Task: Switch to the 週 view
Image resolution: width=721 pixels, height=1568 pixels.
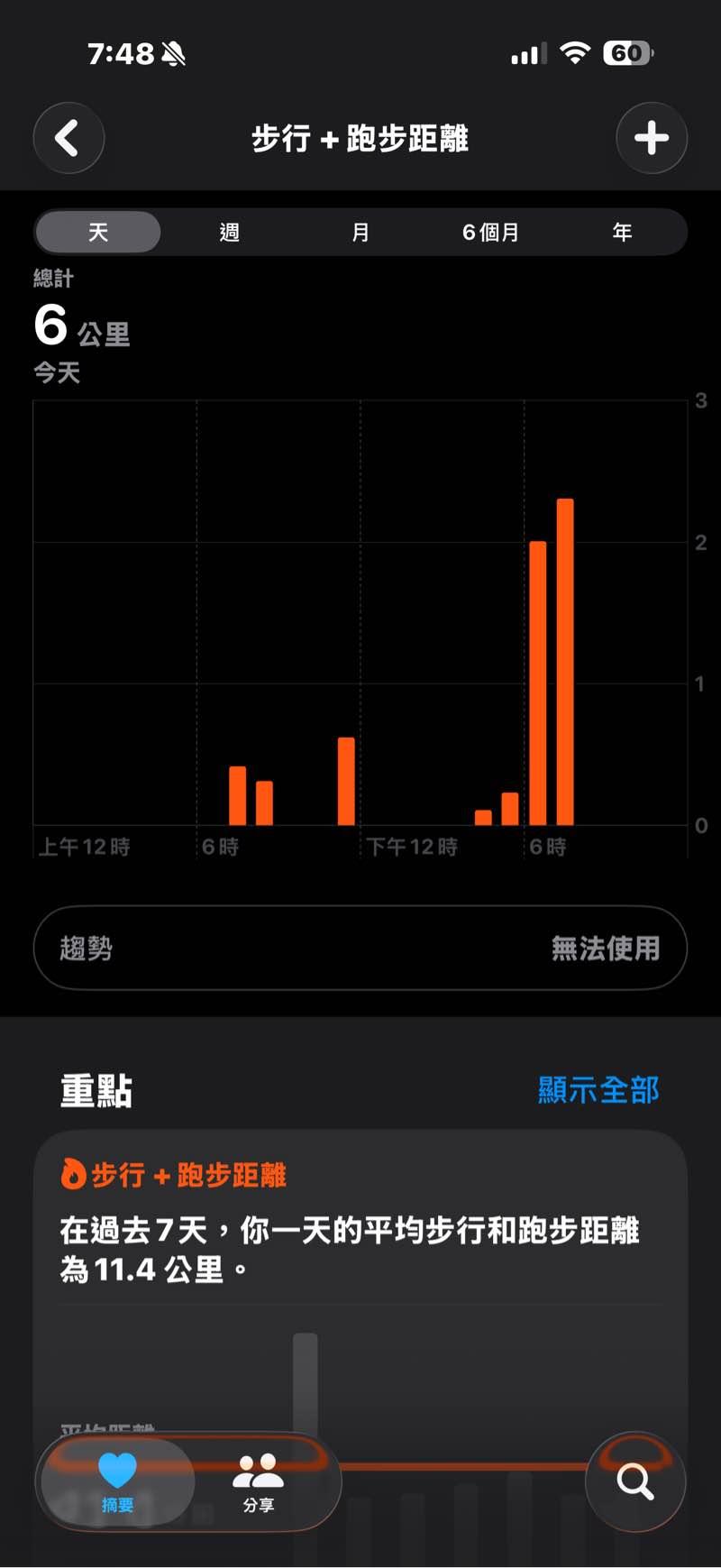Action: point(230,233)
